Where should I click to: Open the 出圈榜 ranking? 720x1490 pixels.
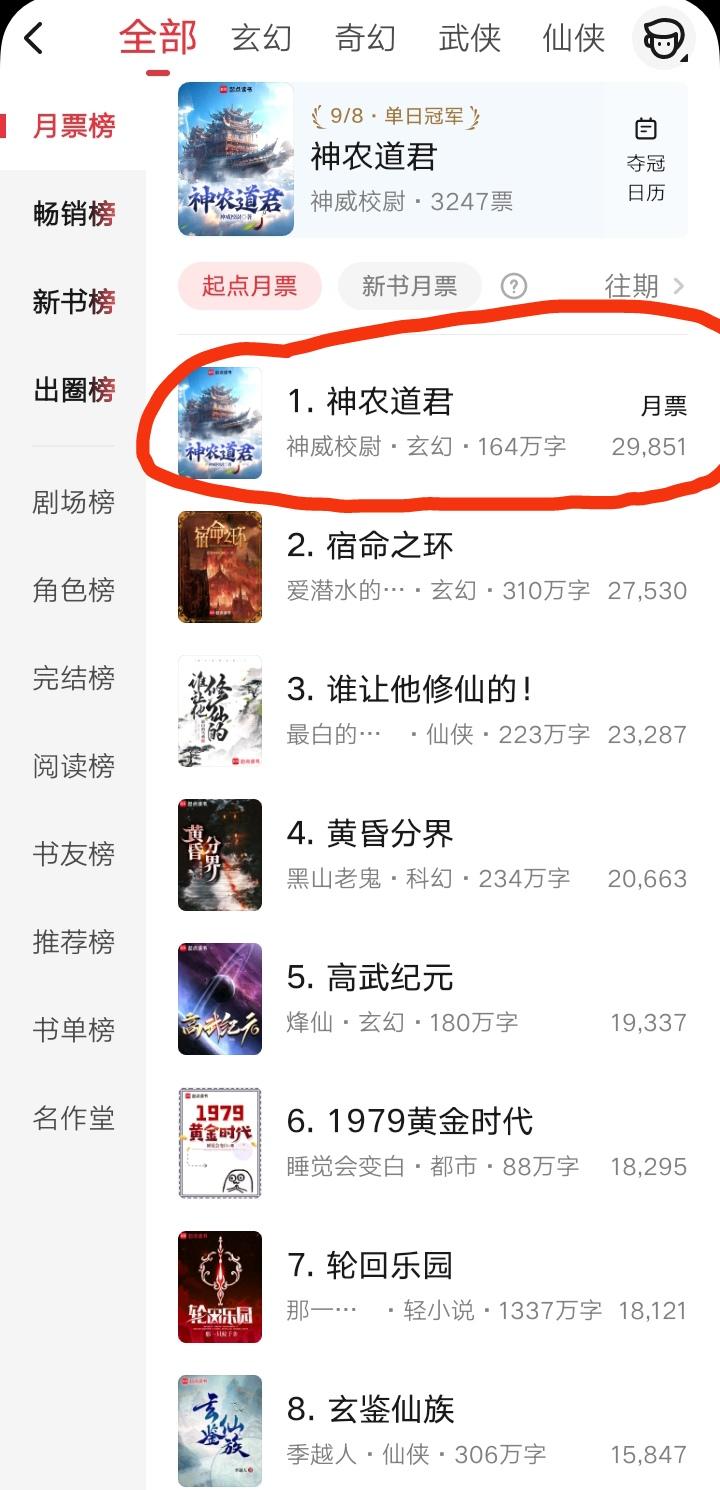(x=74, y=390)
